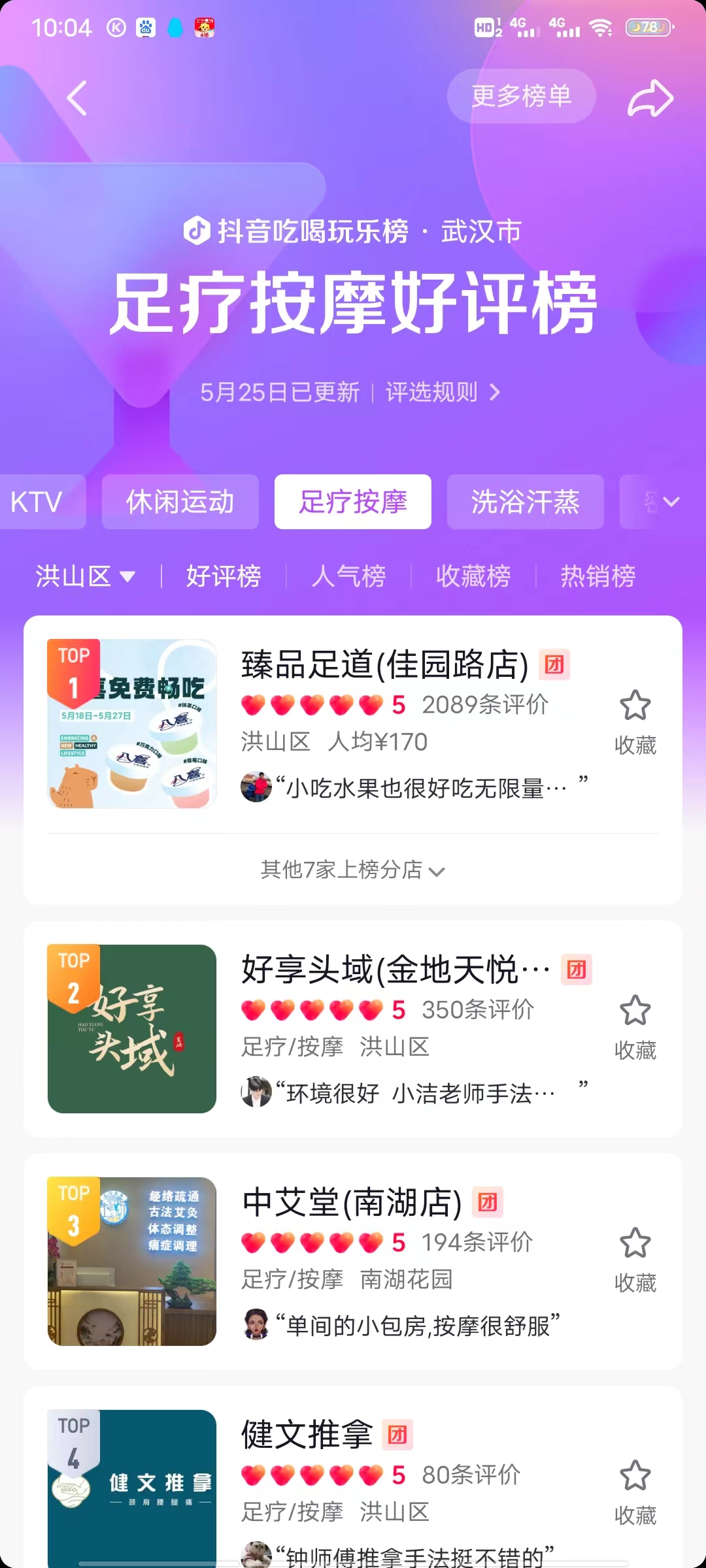Star 好享头域 to collect it
The height and width of the screenshot is (1568, 706).
pyautogui.click(x=636, y=1011)
